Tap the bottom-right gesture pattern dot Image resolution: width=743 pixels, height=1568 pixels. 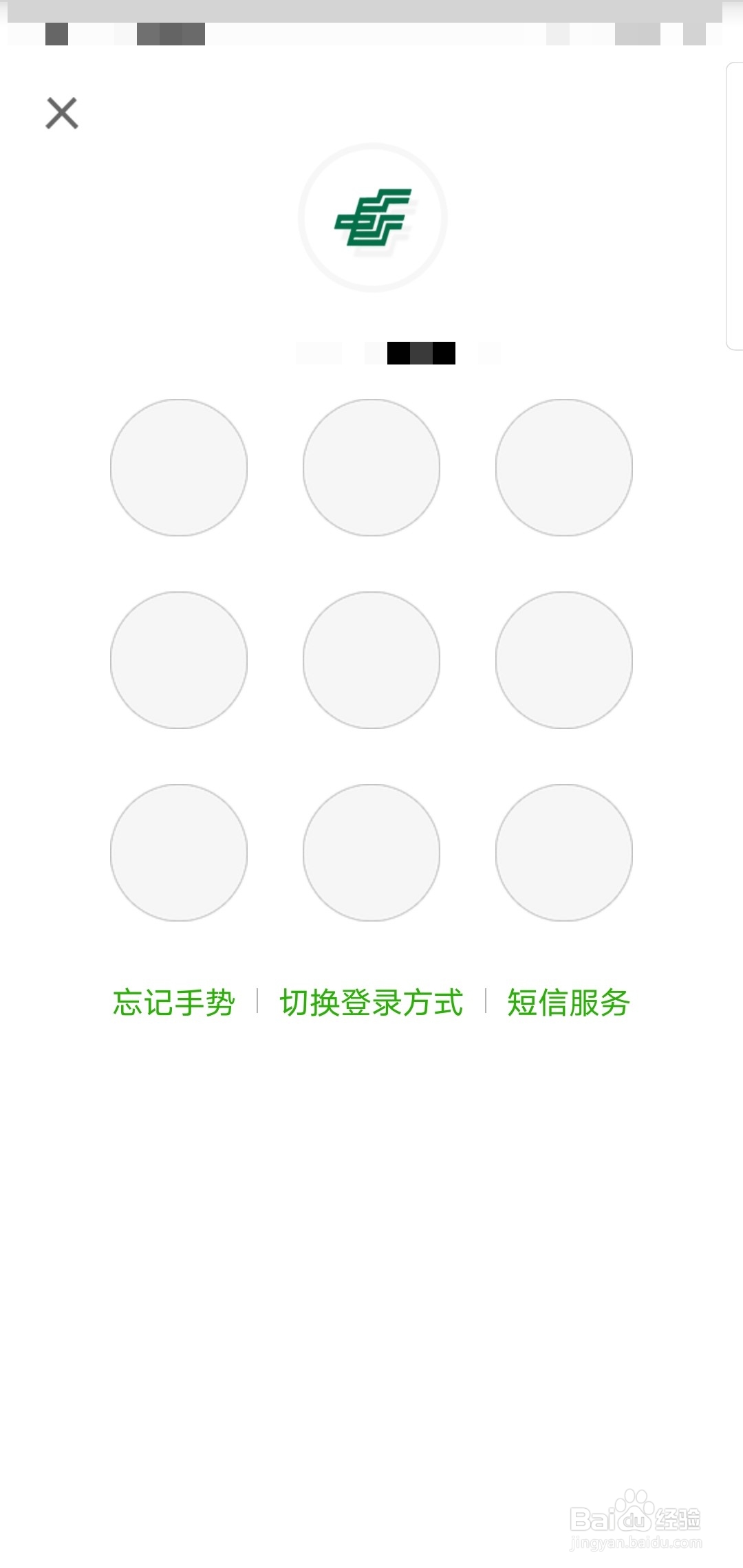pos(563,853)
